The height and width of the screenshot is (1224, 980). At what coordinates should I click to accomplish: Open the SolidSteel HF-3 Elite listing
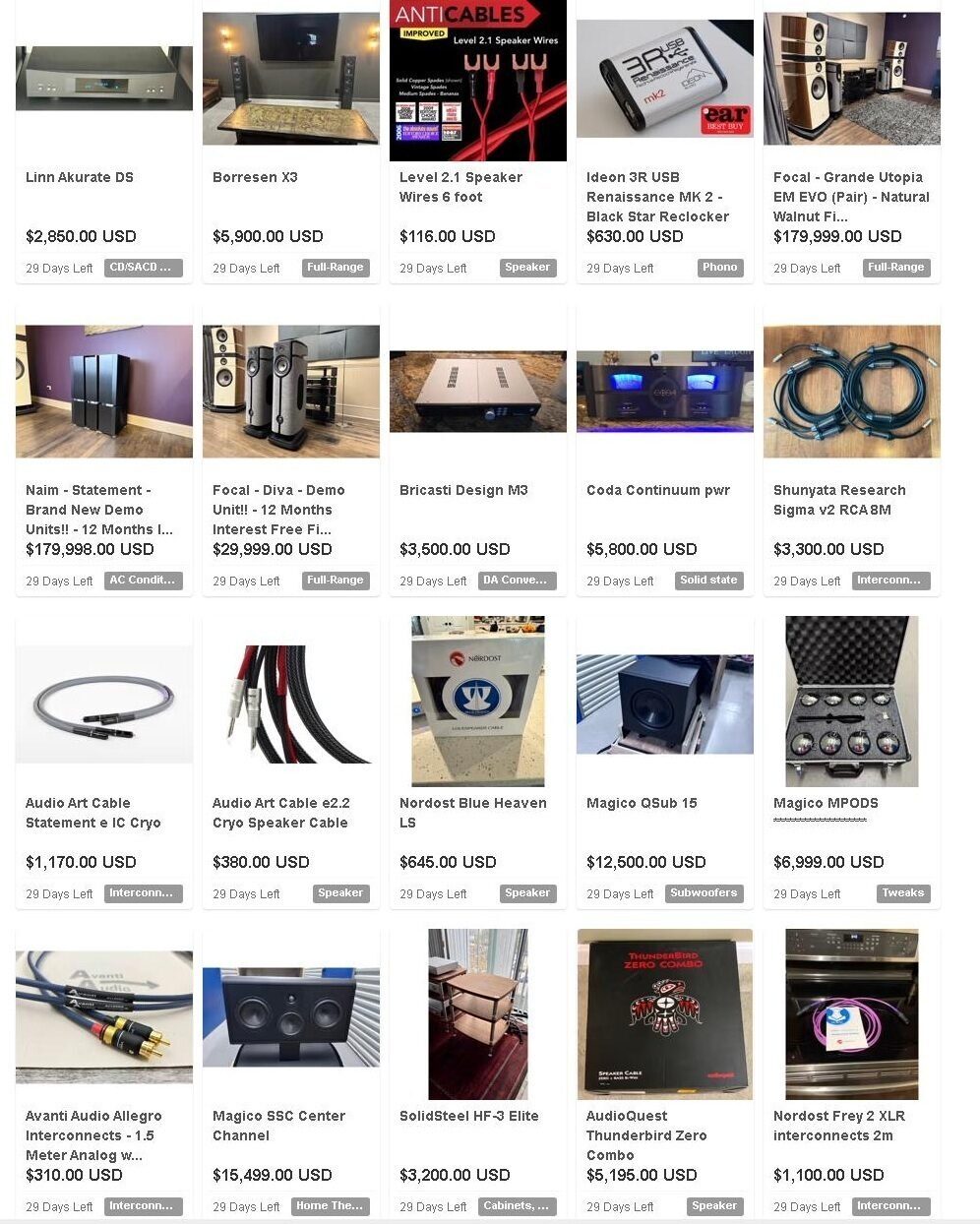pos(469,1116)
